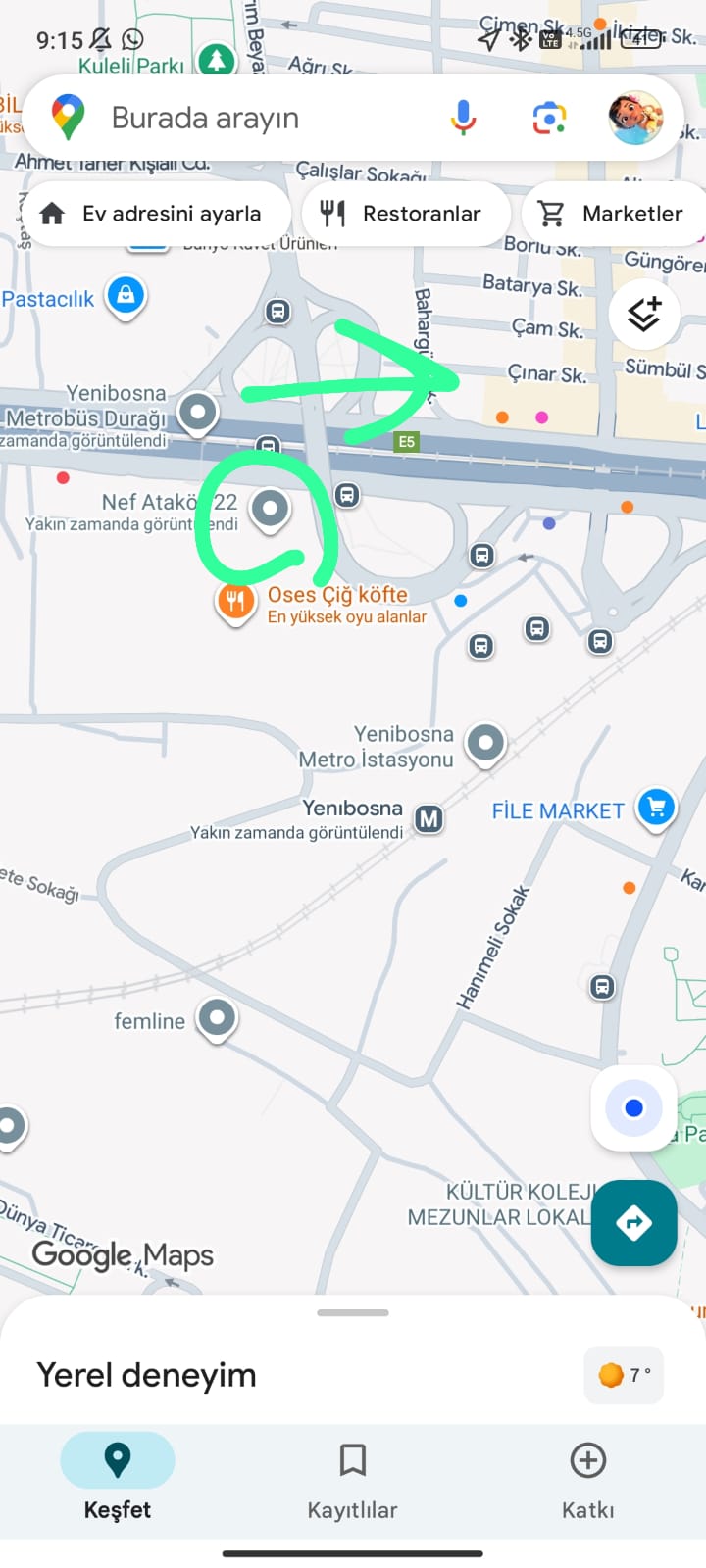Filter map by Restoranlar chip
The height and width of the screenshot is (1568, 706).
click(x=406, y=214)
